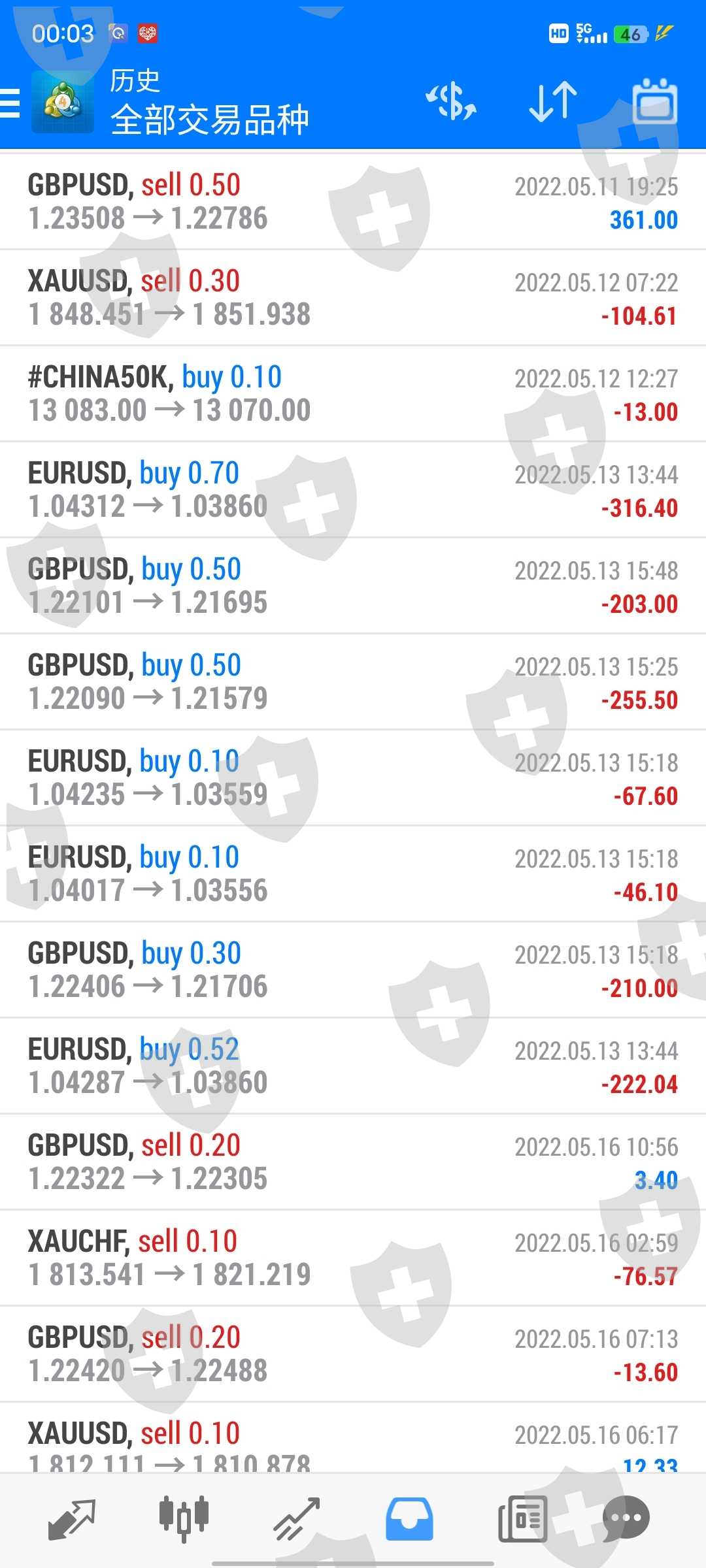Screen dimensions: 706x1568
Task: Open the symbol filter currency icon
Action: (x=451, y=102)
